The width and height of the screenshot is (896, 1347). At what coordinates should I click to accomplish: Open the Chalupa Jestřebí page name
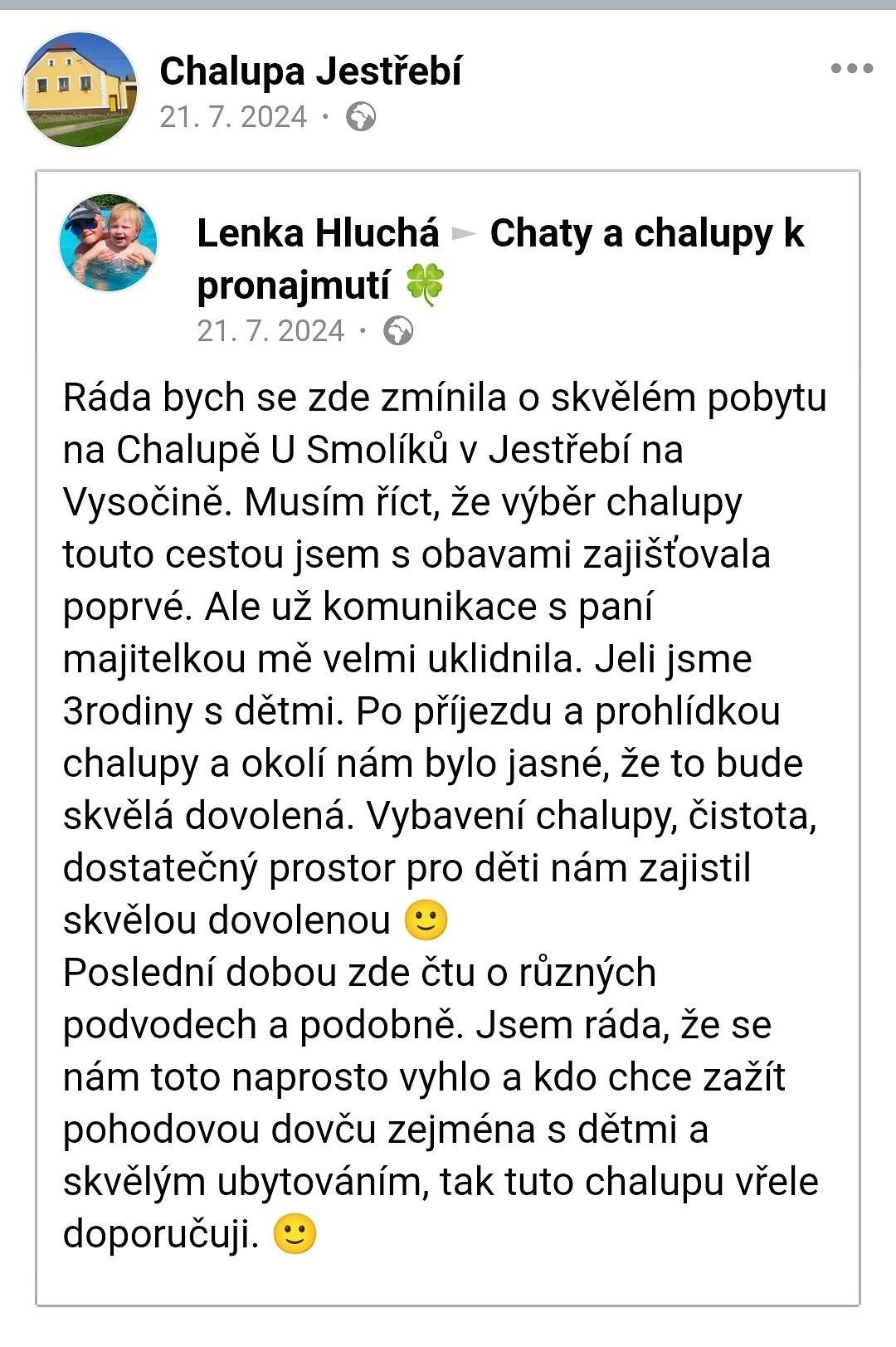[310, 71]
